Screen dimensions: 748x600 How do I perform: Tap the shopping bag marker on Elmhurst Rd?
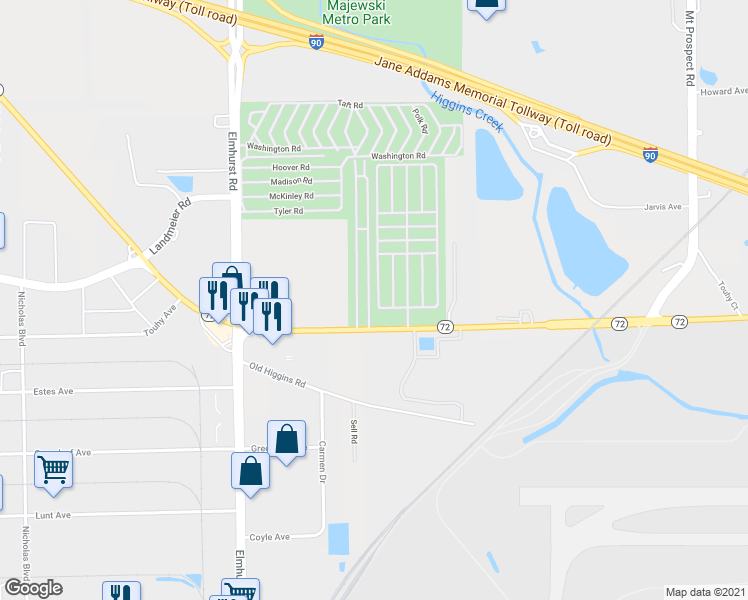click(250, 475)
